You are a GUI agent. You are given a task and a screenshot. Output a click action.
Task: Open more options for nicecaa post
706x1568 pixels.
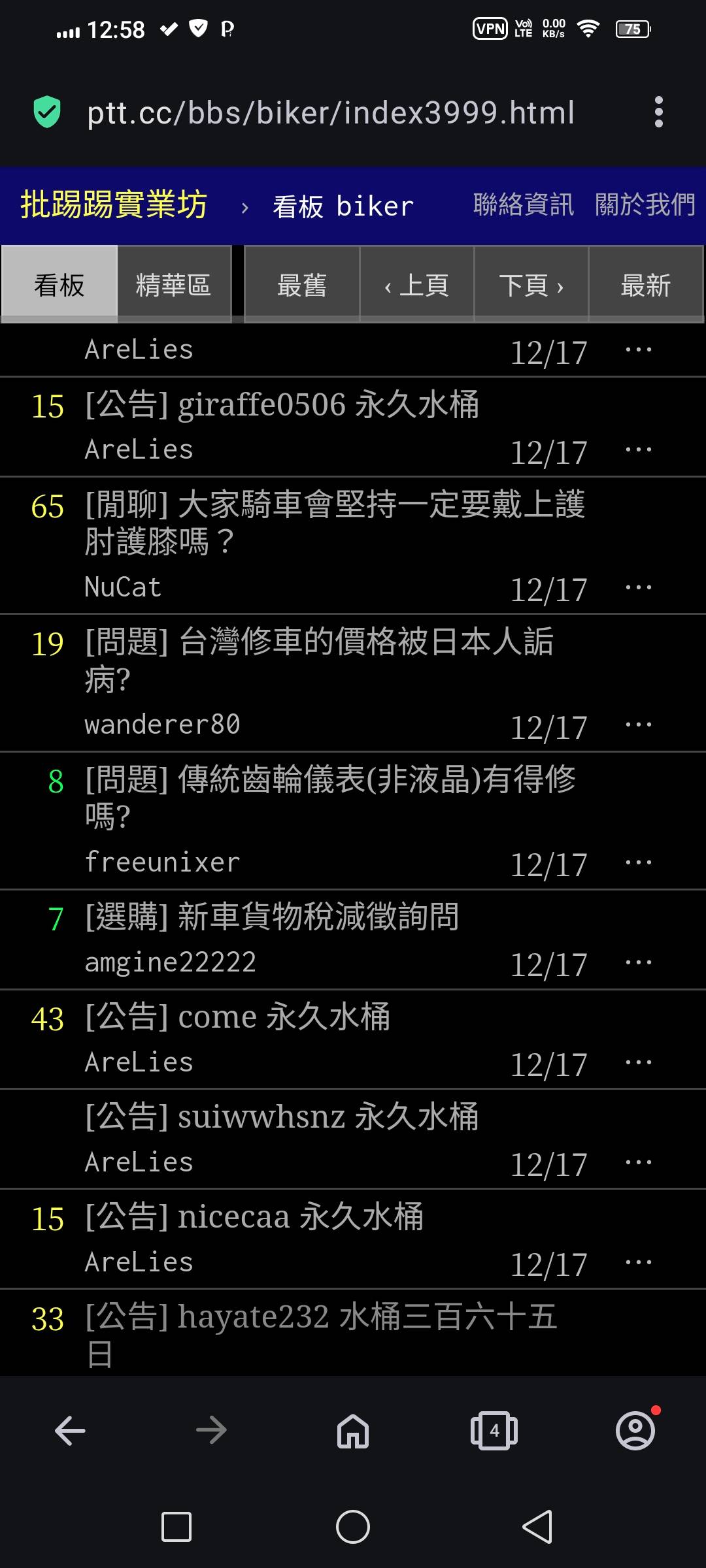(x=638, y=1262)
